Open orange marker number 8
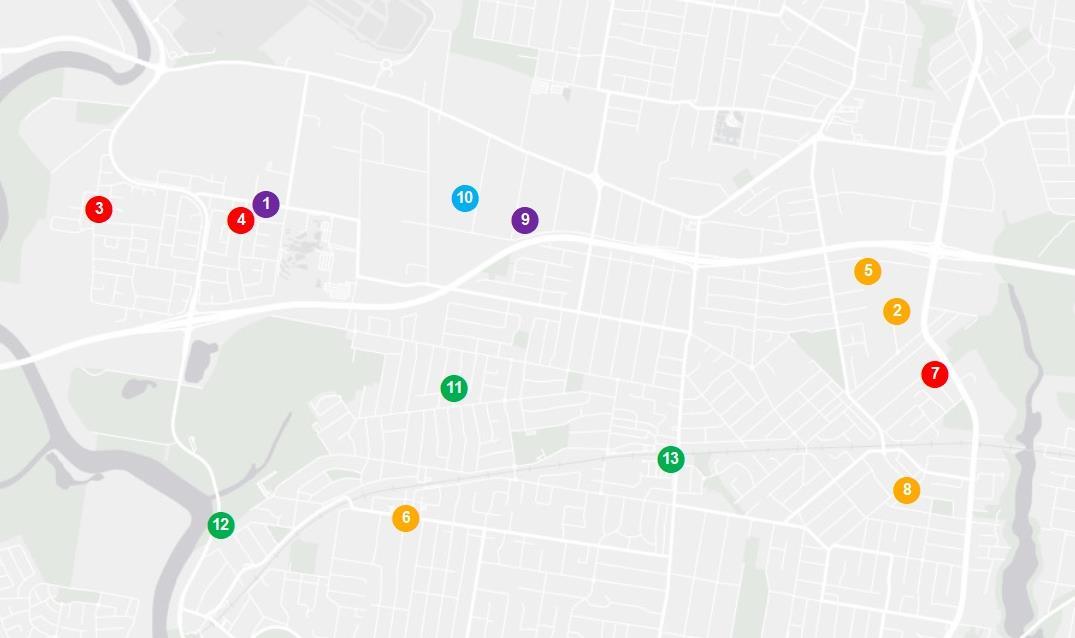 (907, 490)
